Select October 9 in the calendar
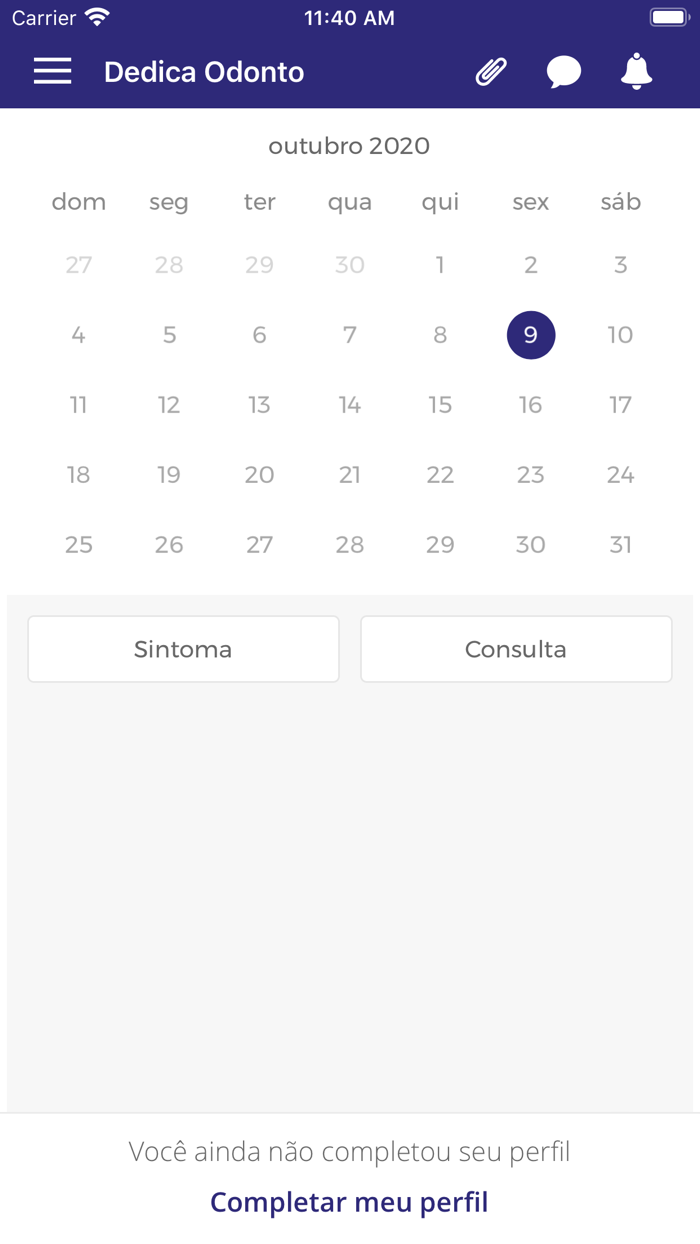Viewport: 700px width, 1244px height. click(531, 335)
